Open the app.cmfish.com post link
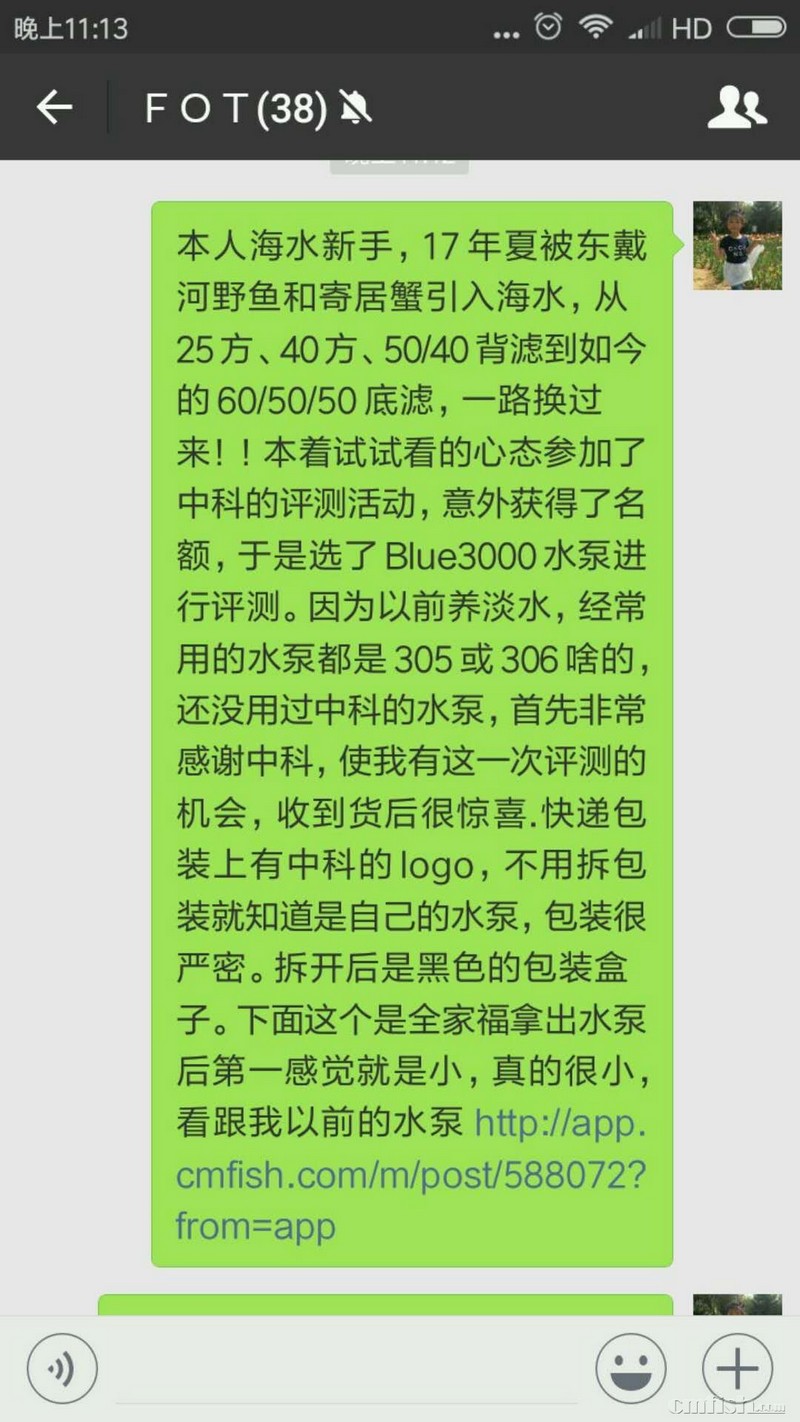The height and width of the screenshot is (1422, 800). (410, 1175)
